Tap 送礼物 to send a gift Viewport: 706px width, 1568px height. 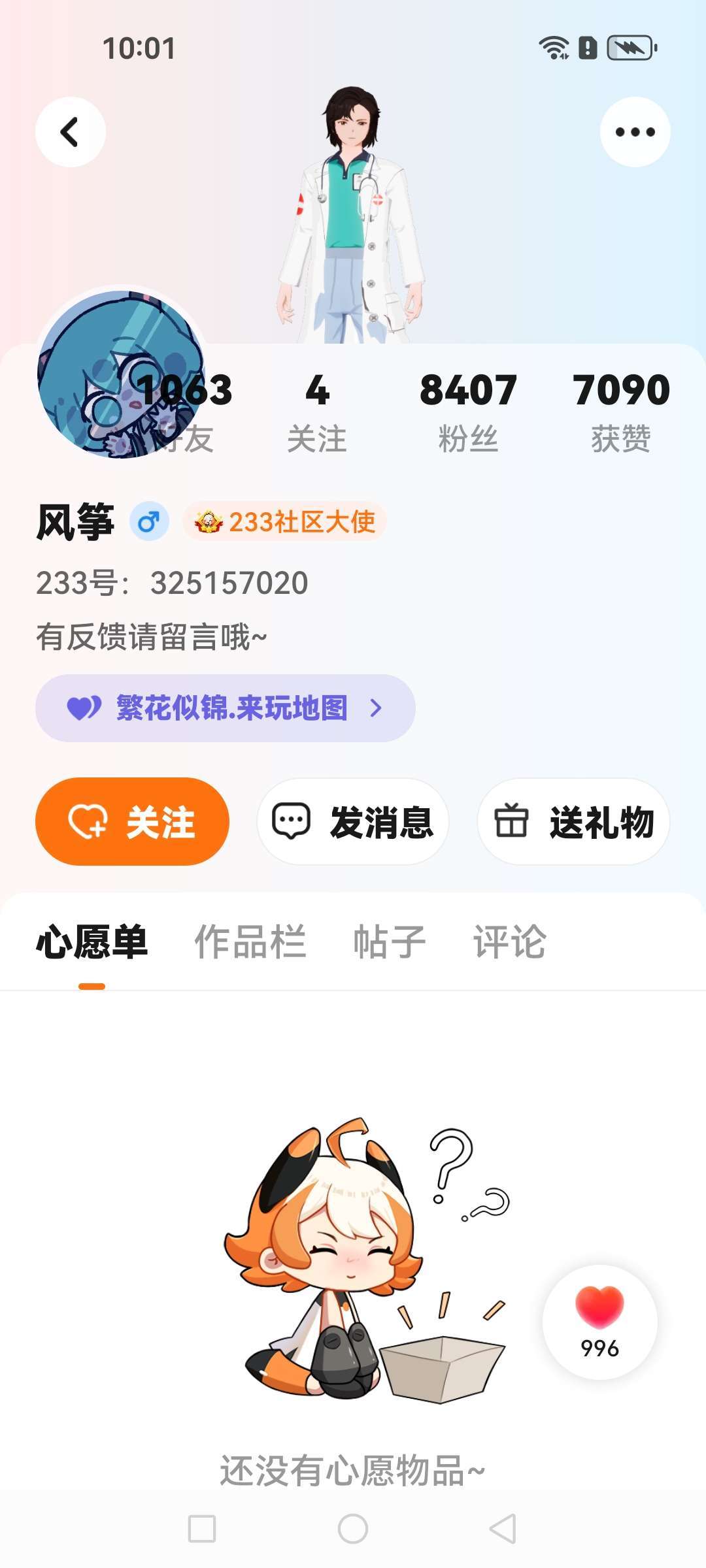coord(573,821)
